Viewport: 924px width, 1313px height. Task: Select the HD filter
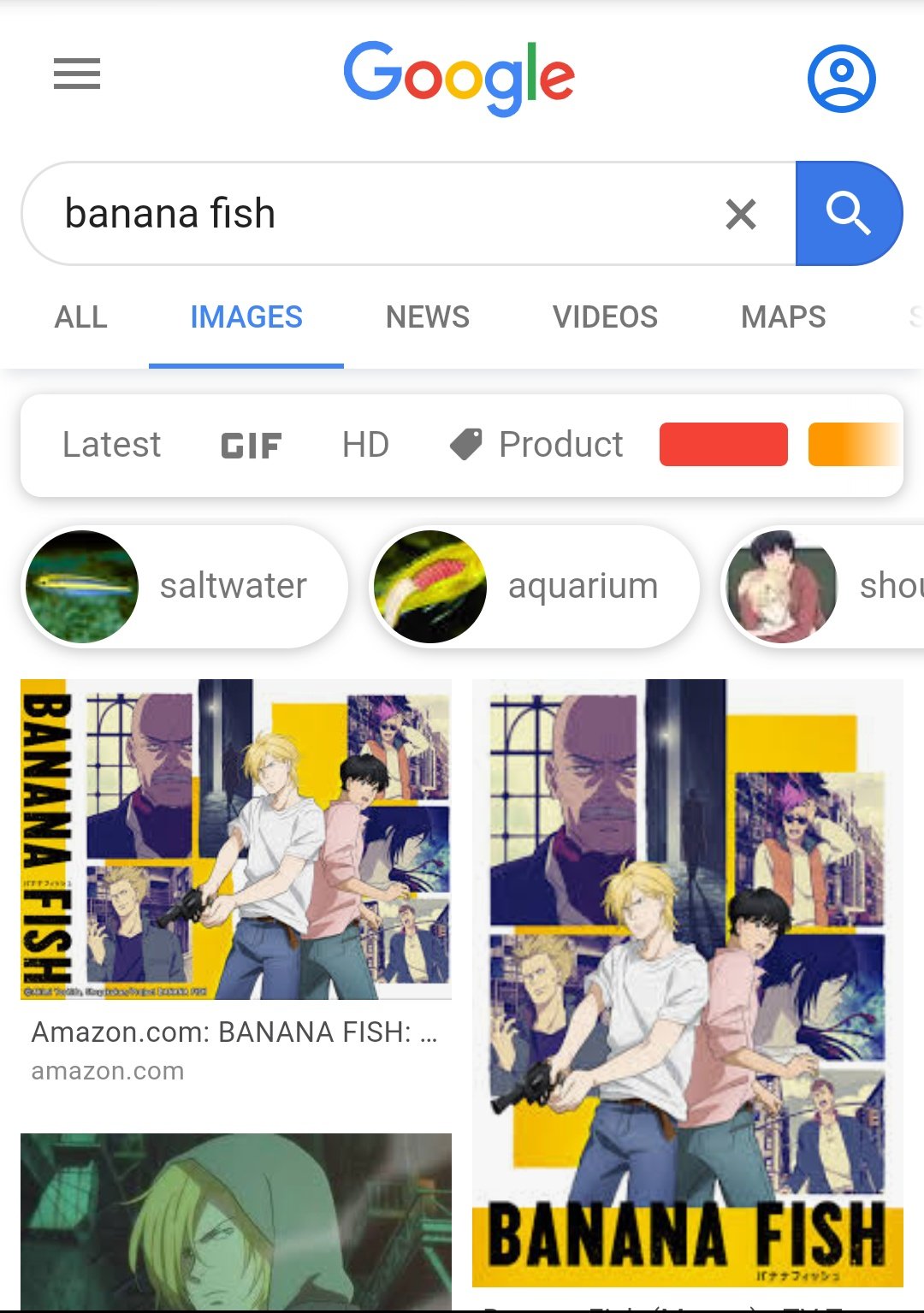pos(365,445)
